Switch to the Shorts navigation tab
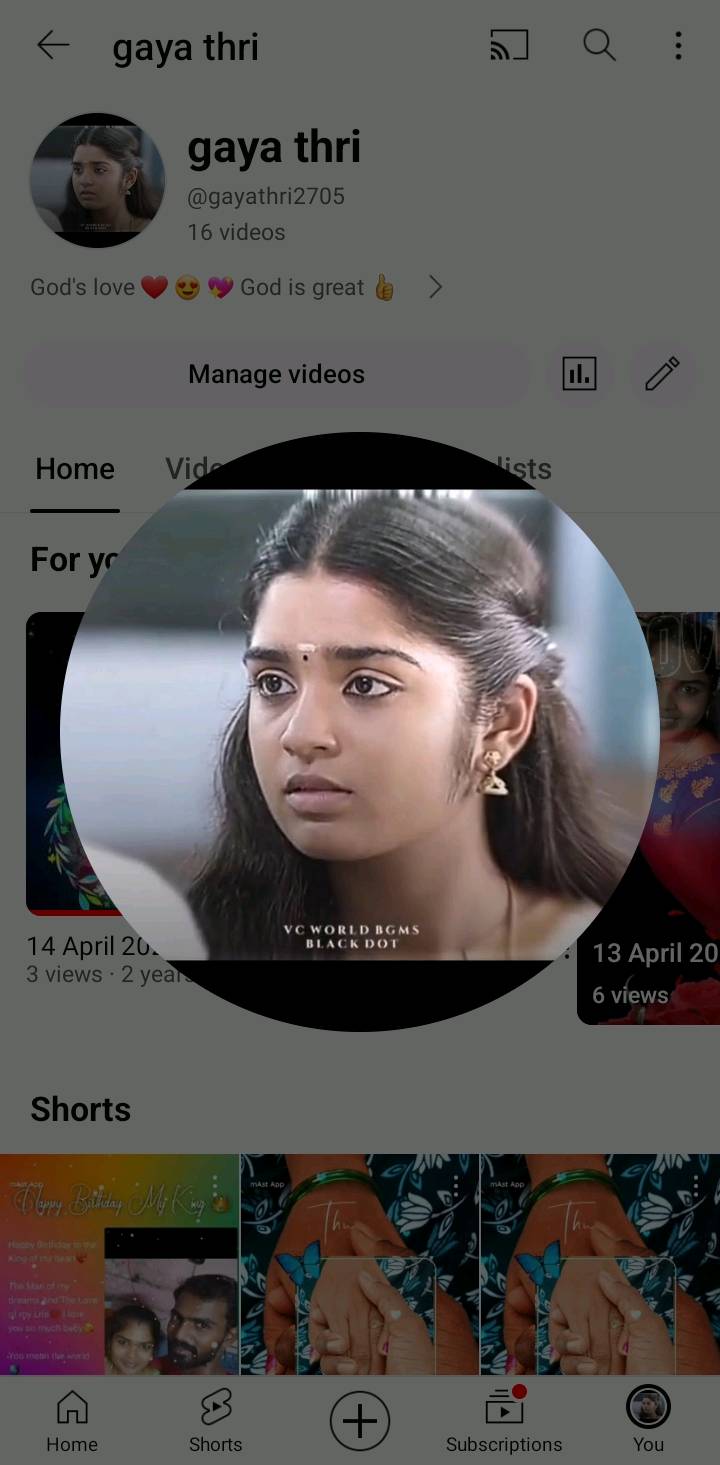The image size is (720, 1465). point(216,1421)
